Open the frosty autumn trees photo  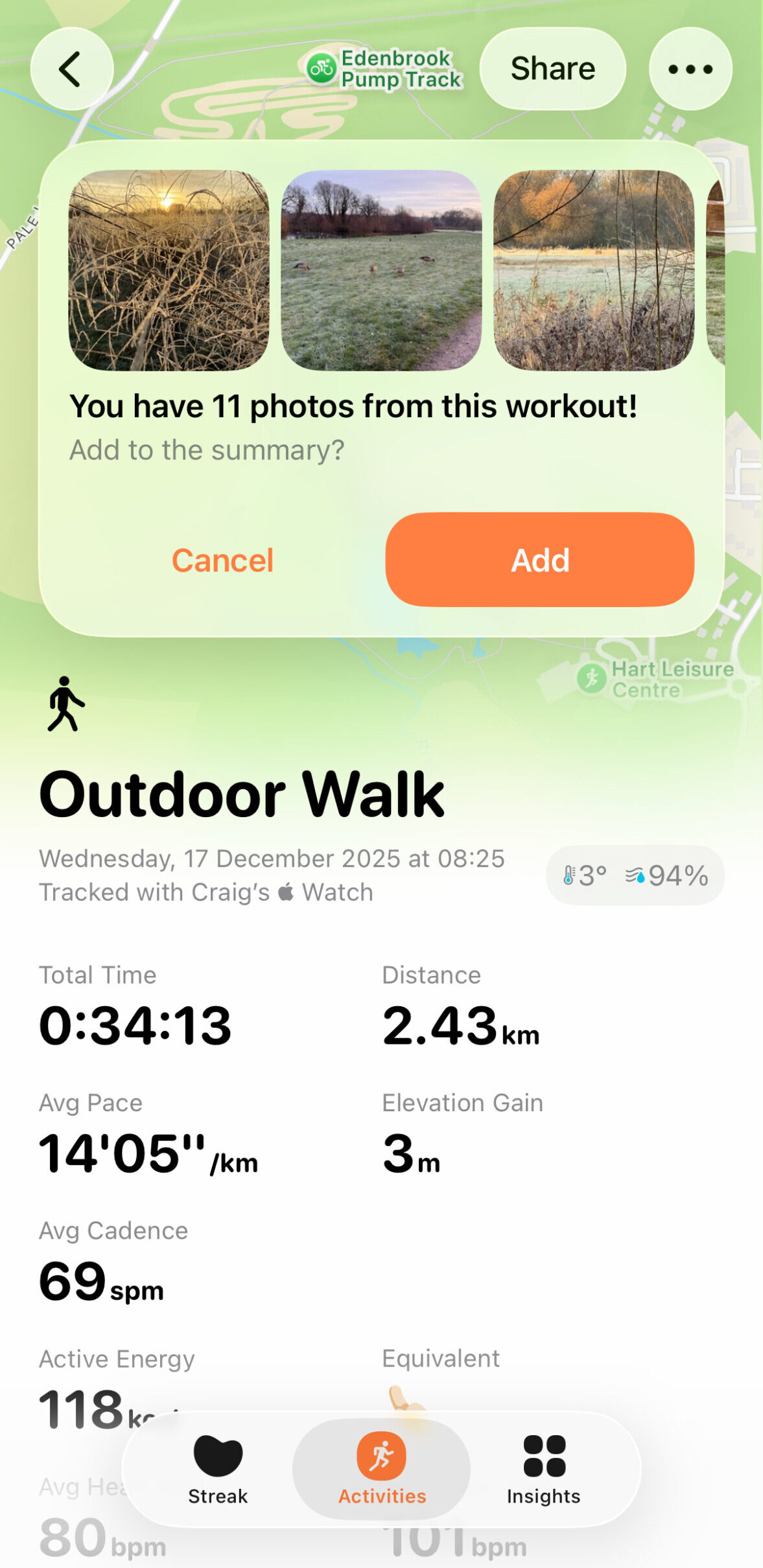pyautogui.click(x=593, y=270)
